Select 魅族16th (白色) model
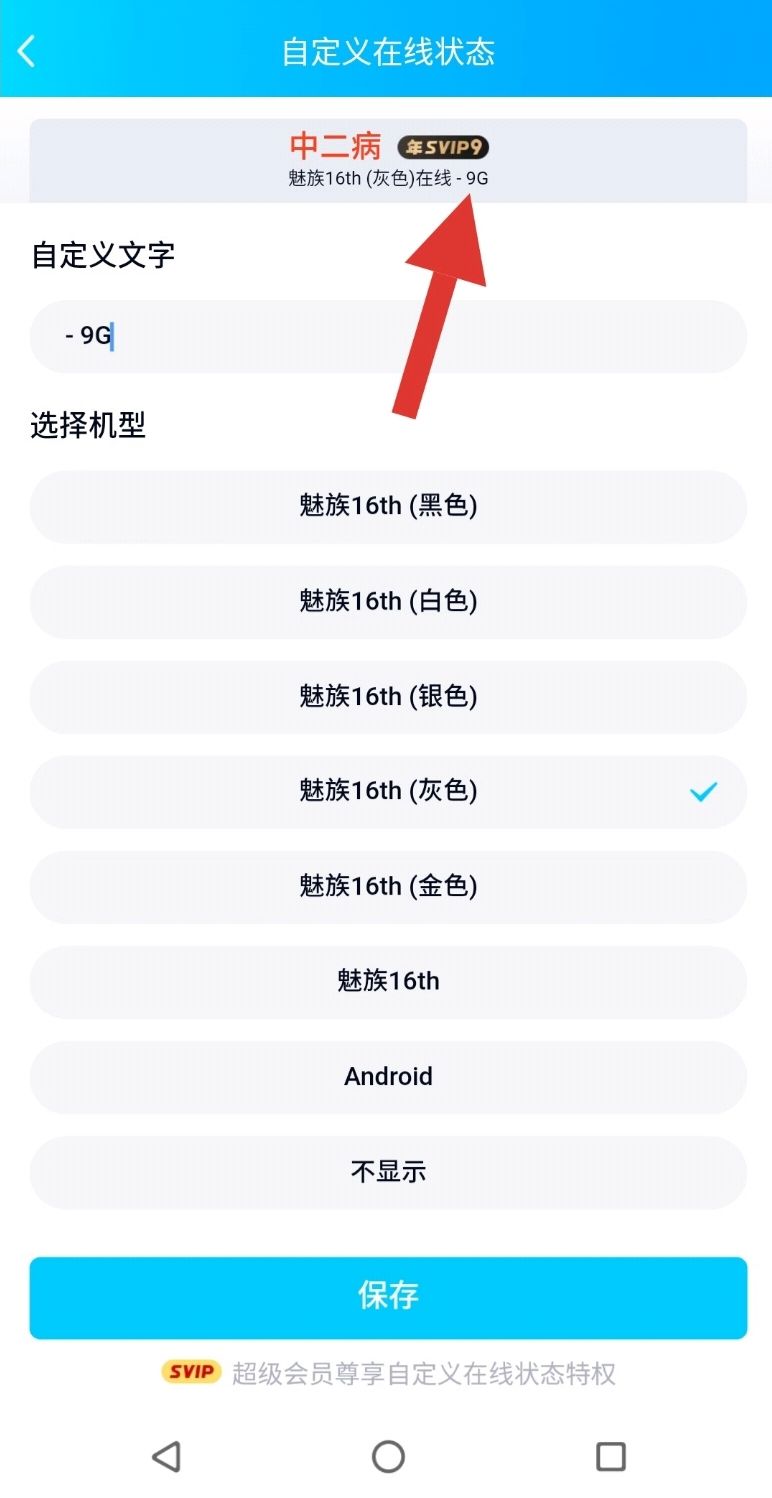 [x=386, y=601]
